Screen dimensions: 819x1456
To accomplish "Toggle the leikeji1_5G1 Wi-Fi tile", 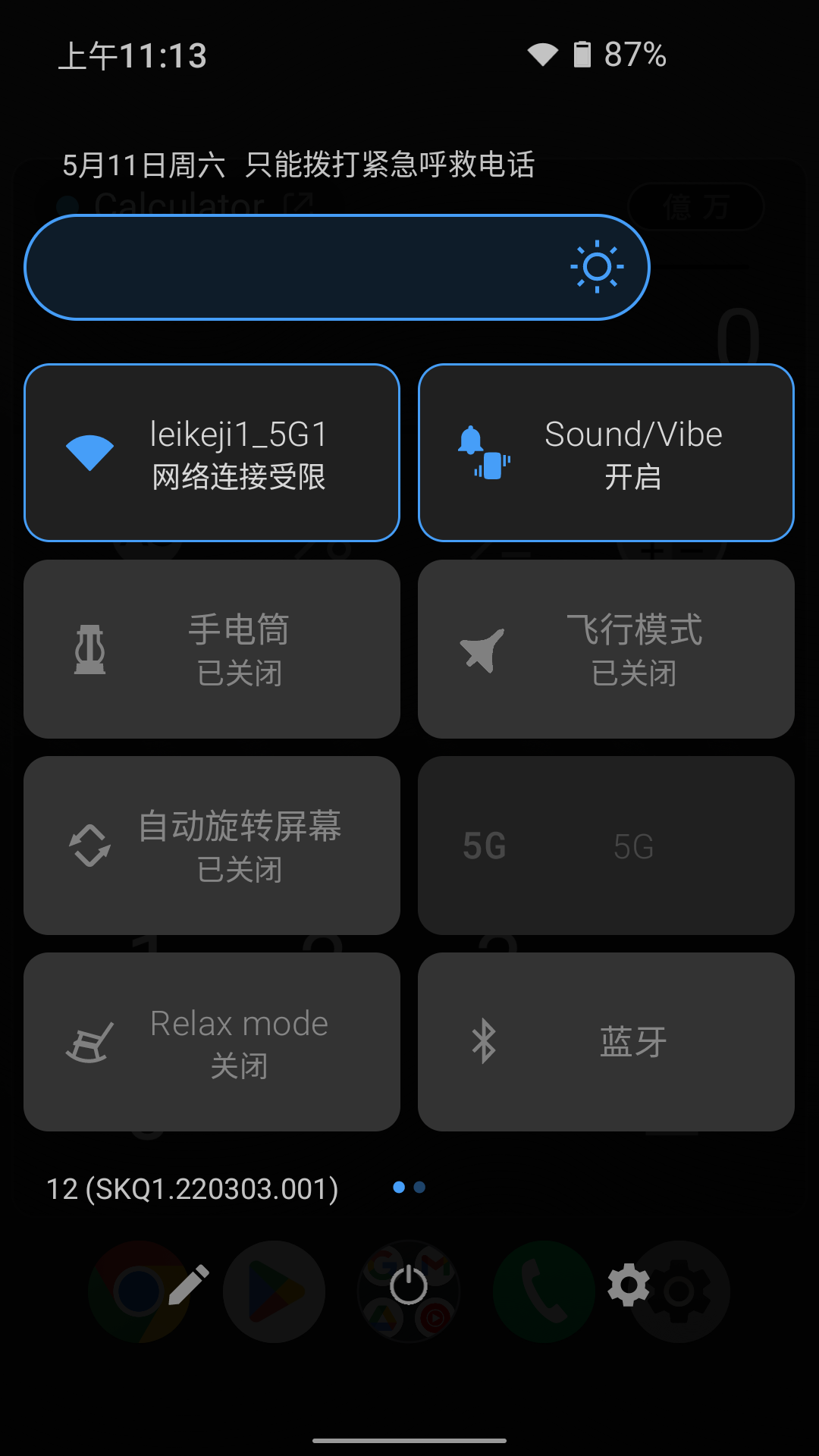I will 212,453.
